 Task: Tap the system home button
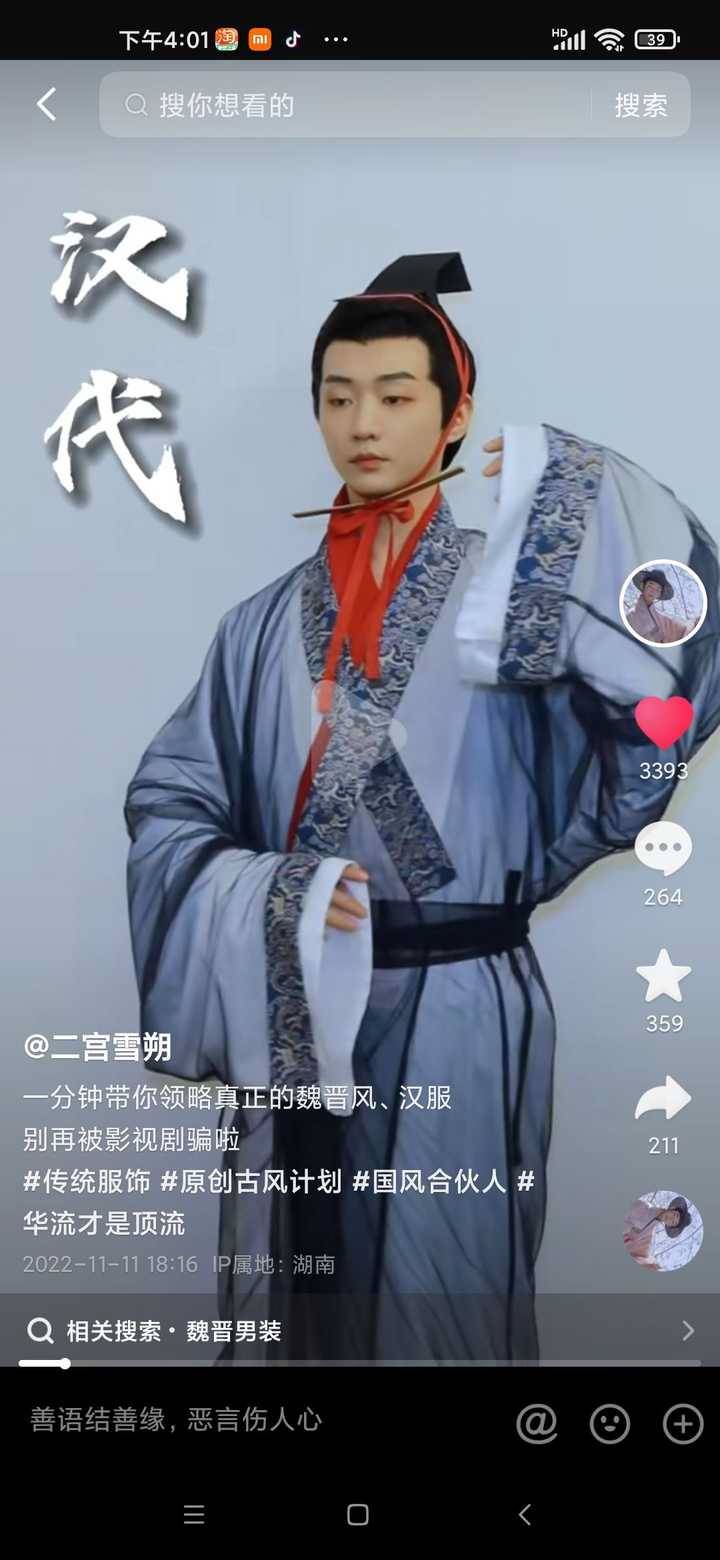(x=358, y=1515)
